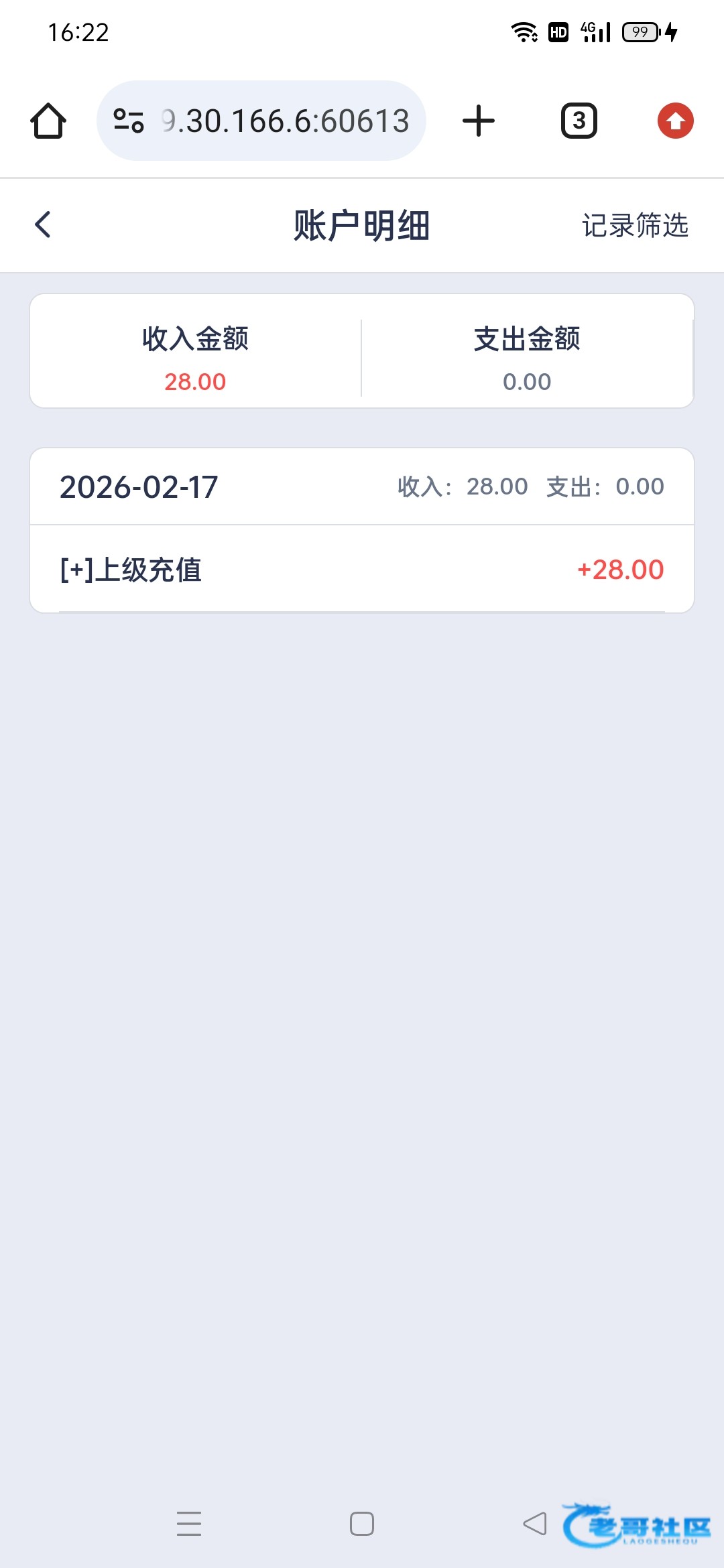Show the open tabs switcher

click(x=579, y=121)
